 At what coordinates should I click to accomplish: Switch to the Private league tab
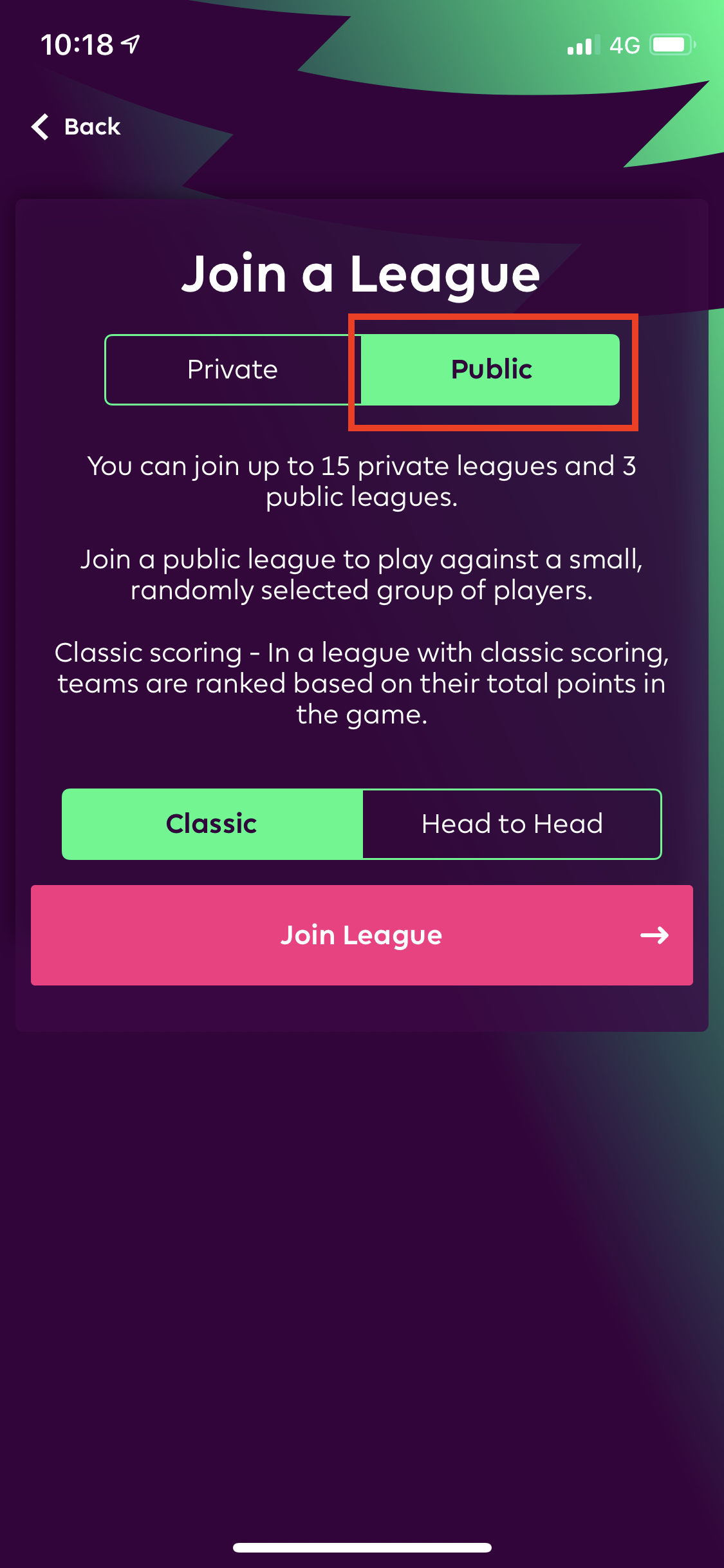coord(232,369)
